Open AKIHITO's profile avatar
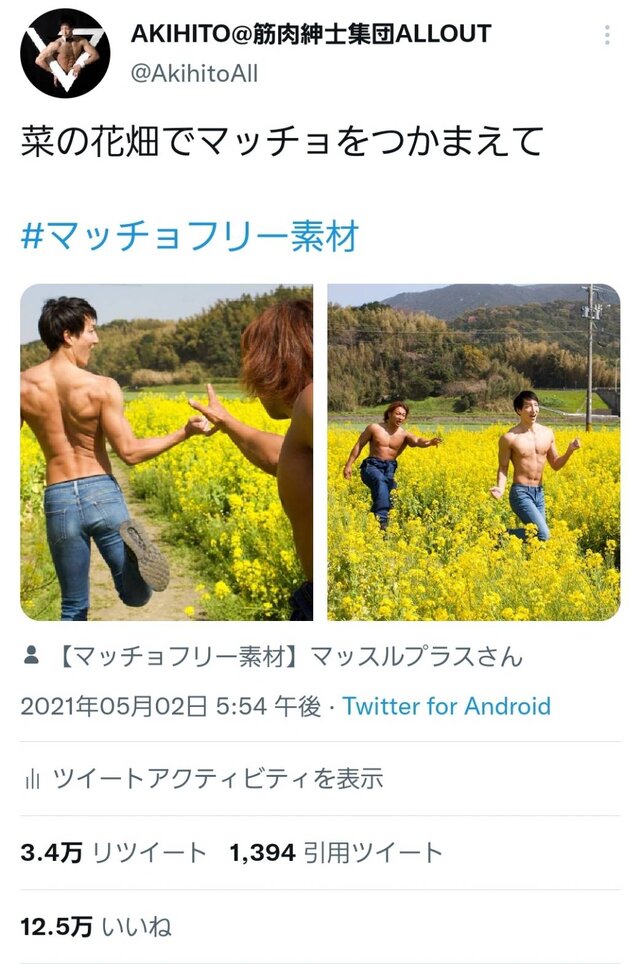Image resolution: width=640 pixels, height=964 pixels. pos(65,53)
